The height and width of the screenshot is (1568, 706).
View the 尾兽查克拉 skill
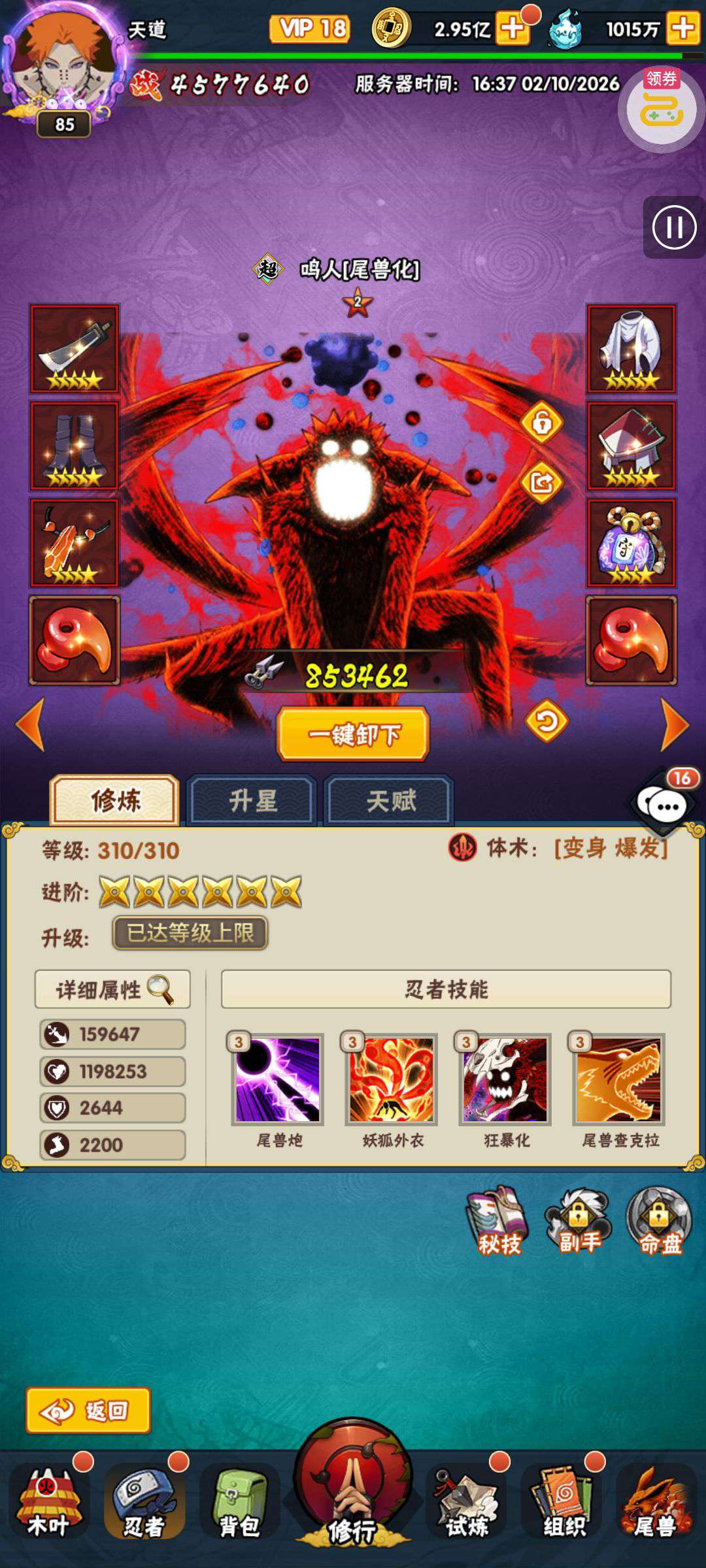(x=619, y=1079)
